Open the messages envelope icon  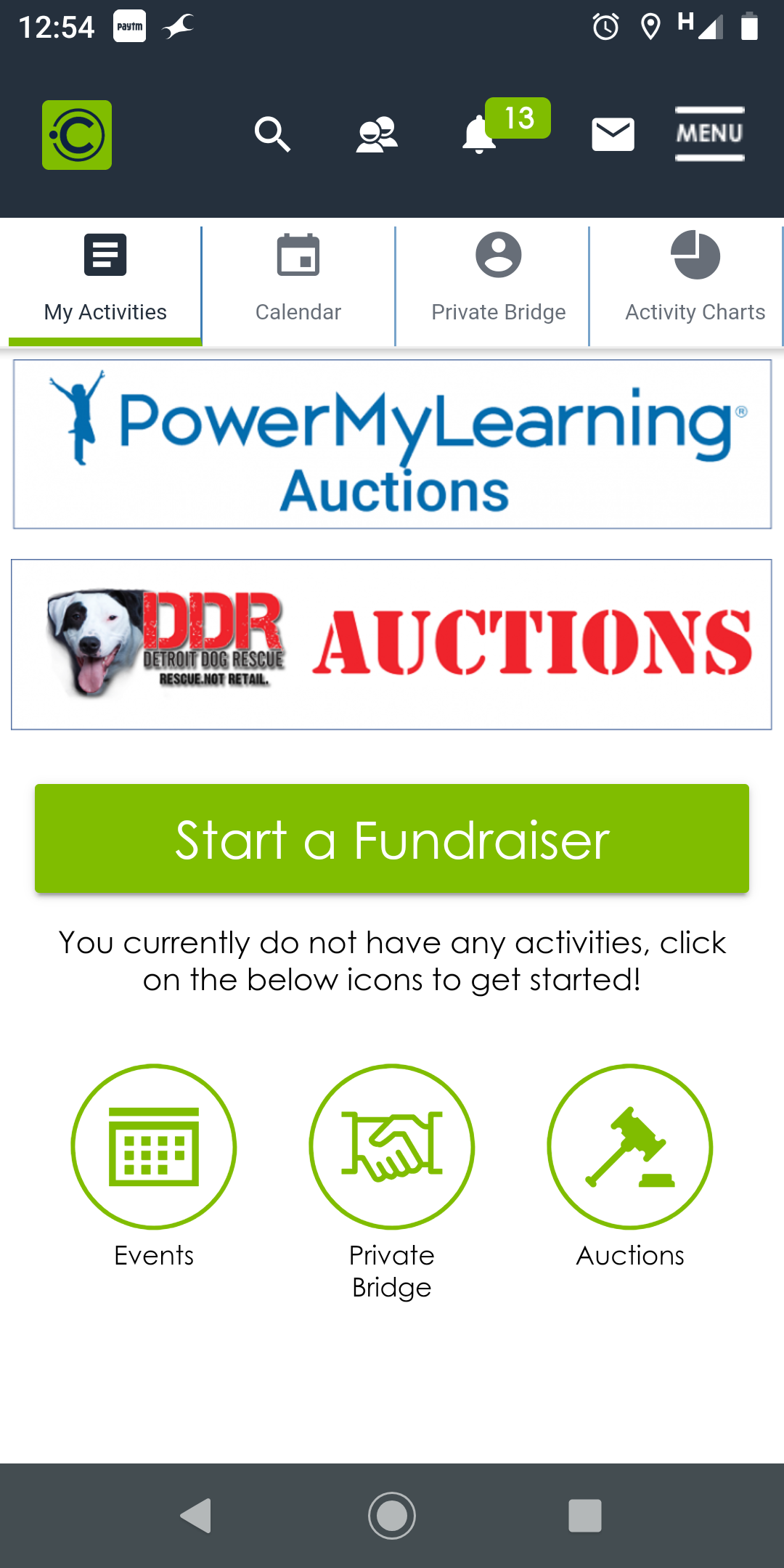[613, 134]
